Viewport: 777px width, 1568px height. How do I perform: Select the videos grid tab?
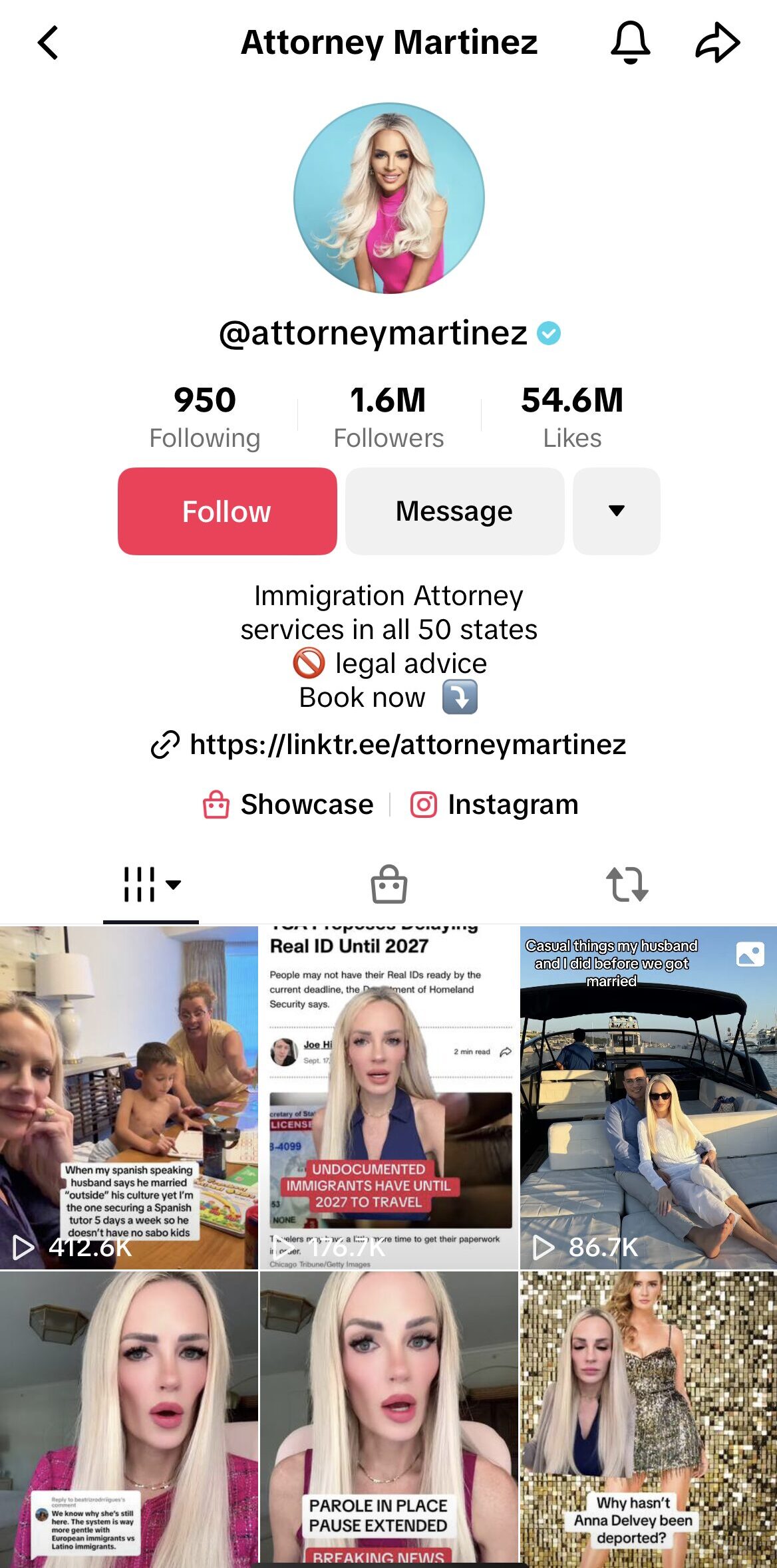(151, 885)
